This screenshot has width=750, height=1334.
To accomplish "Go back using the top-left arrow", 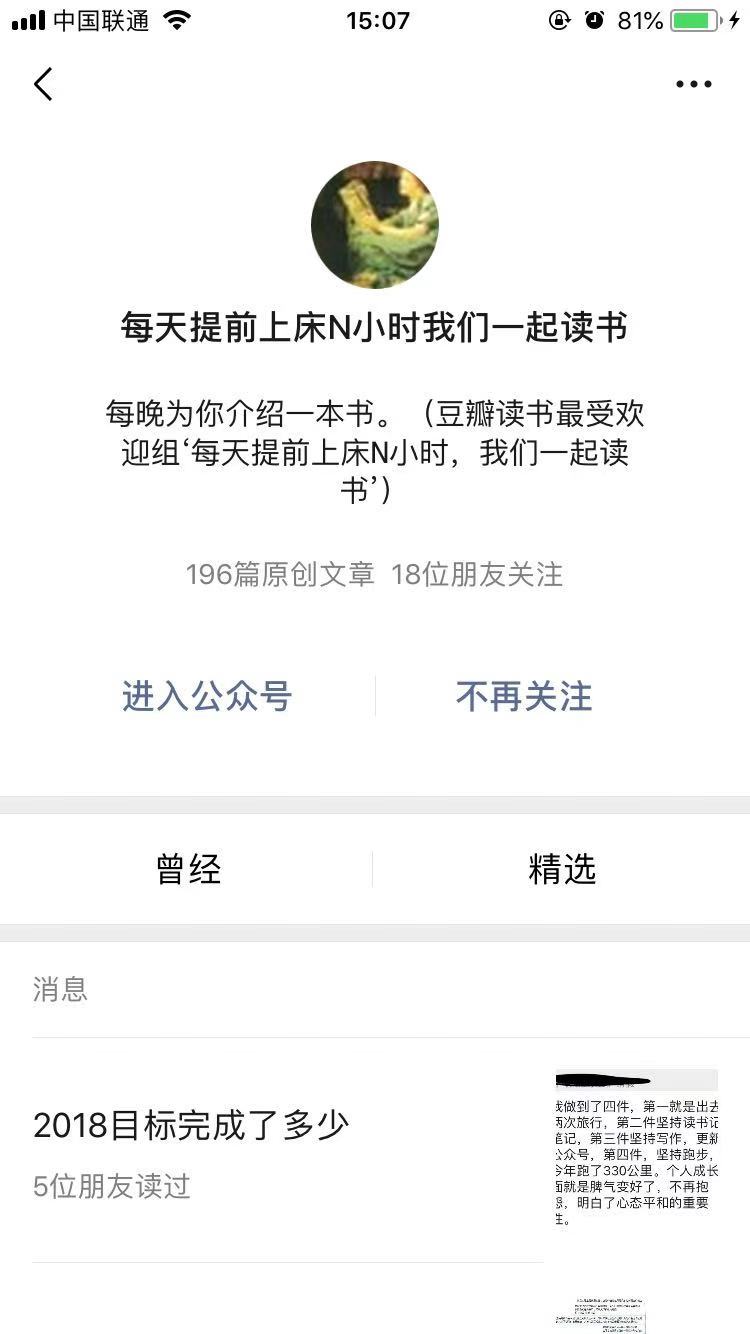I will [43, 85].
